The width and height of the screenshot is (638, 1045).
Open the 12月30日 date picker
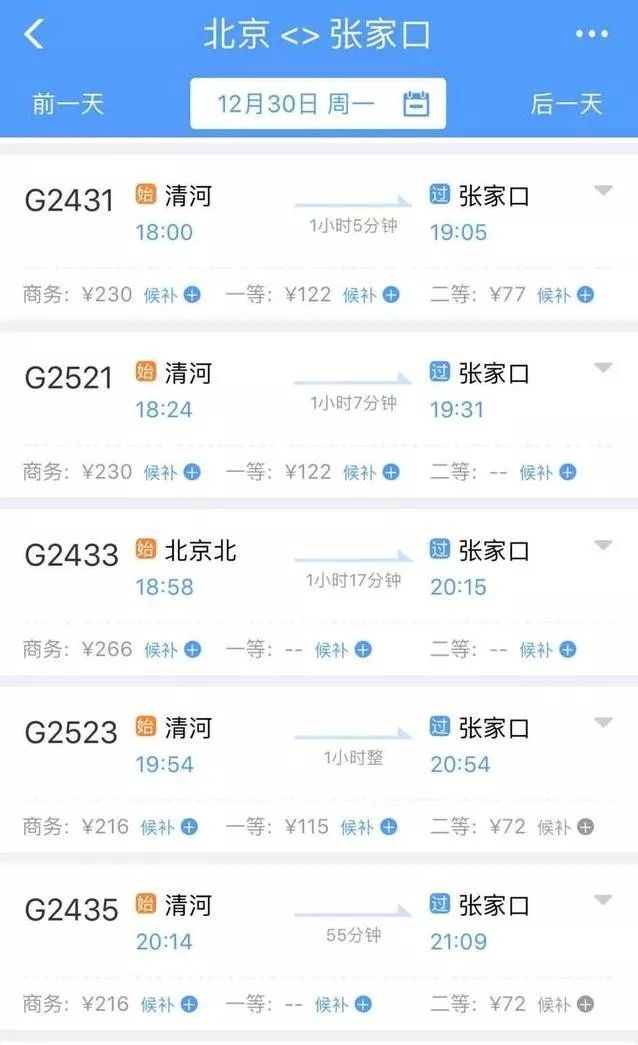click(318, 104)
